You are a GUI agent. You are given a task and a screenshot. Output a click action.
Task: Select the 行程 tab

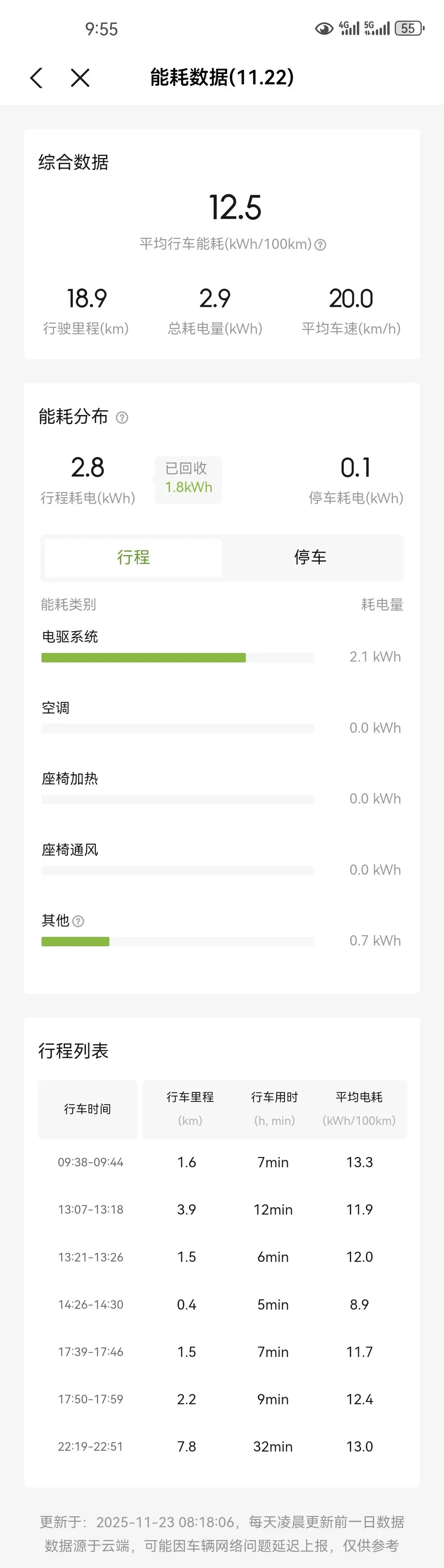[x=134, y=557]
